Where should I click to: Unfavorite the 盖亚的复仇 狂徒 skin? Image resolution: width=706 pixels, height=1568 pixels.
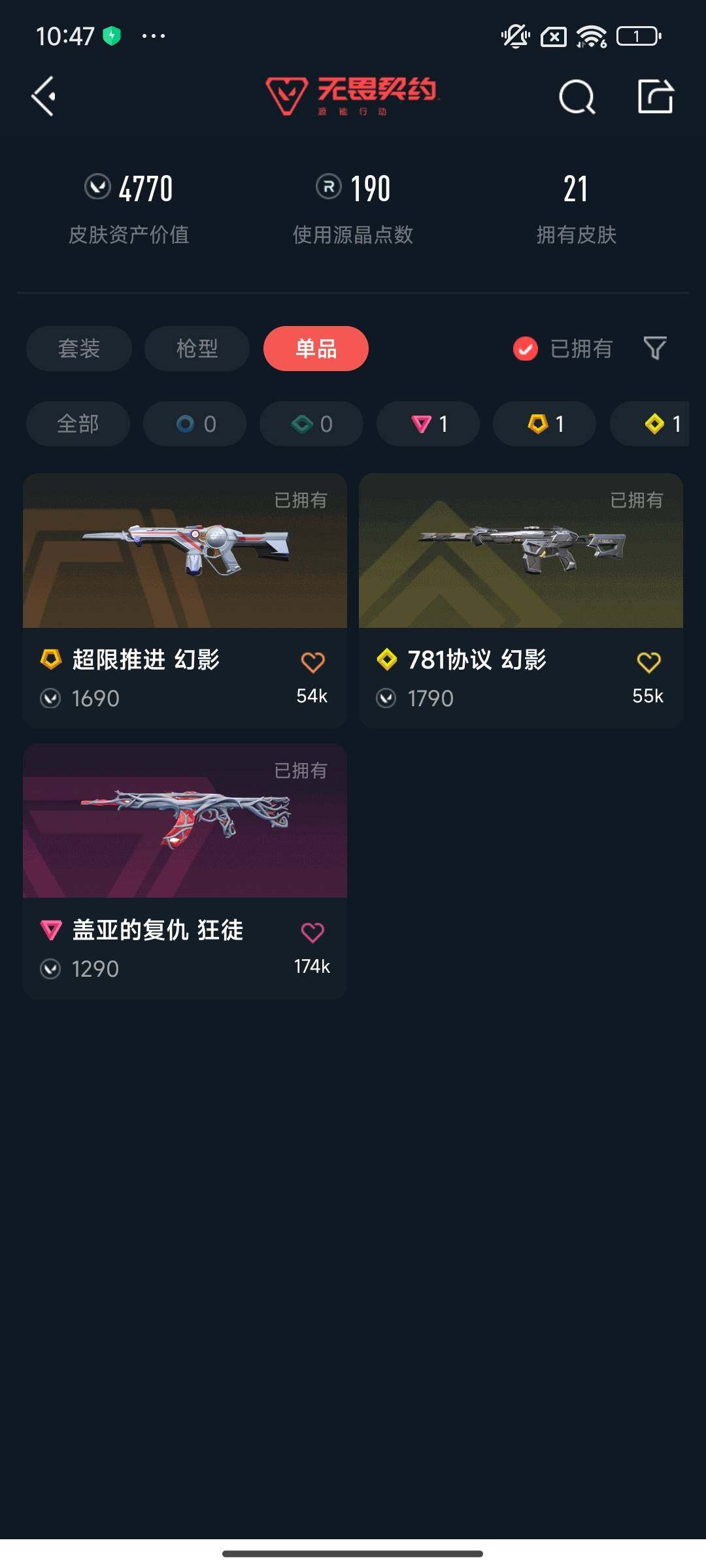[314, 932]
